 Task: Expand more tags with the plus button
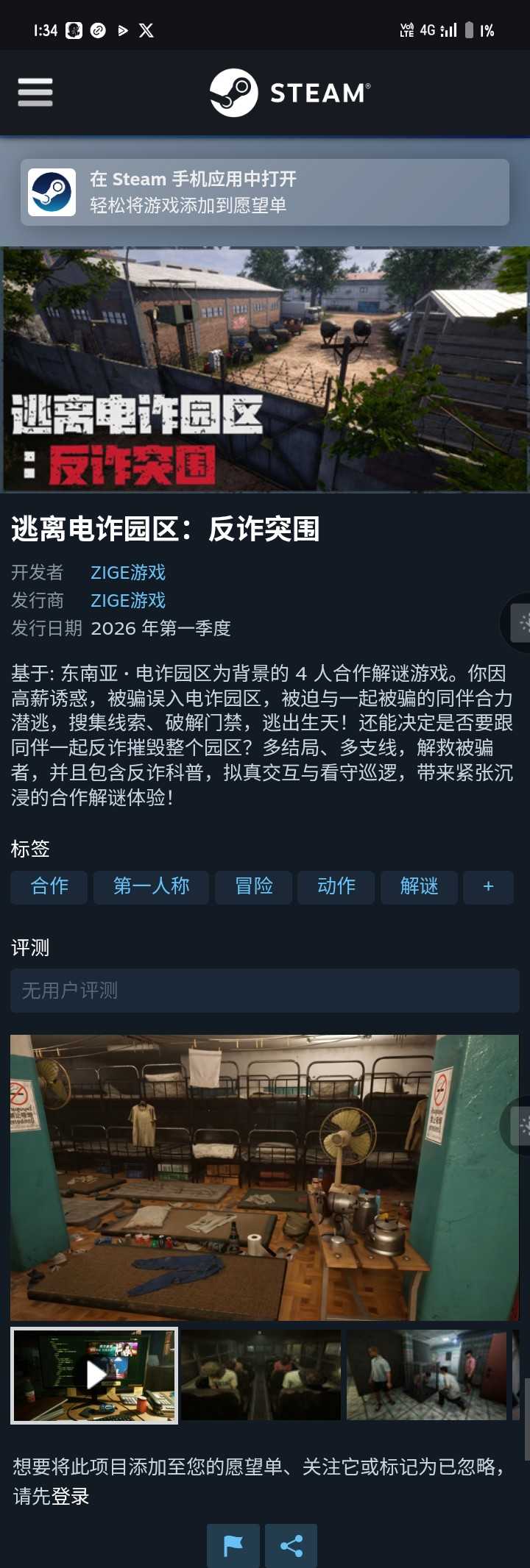488,886
